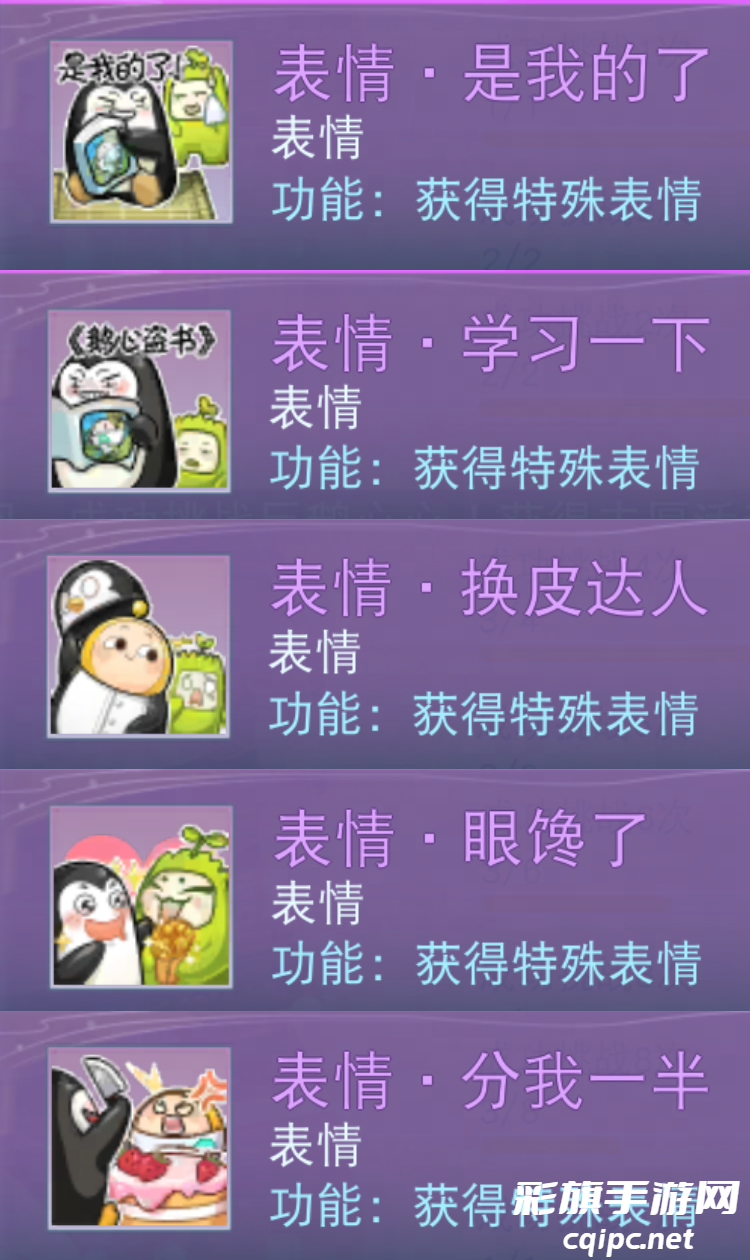750x1260 pixels.
Task: Select the 表情·学习一下 reward entry
Action: 375,400
